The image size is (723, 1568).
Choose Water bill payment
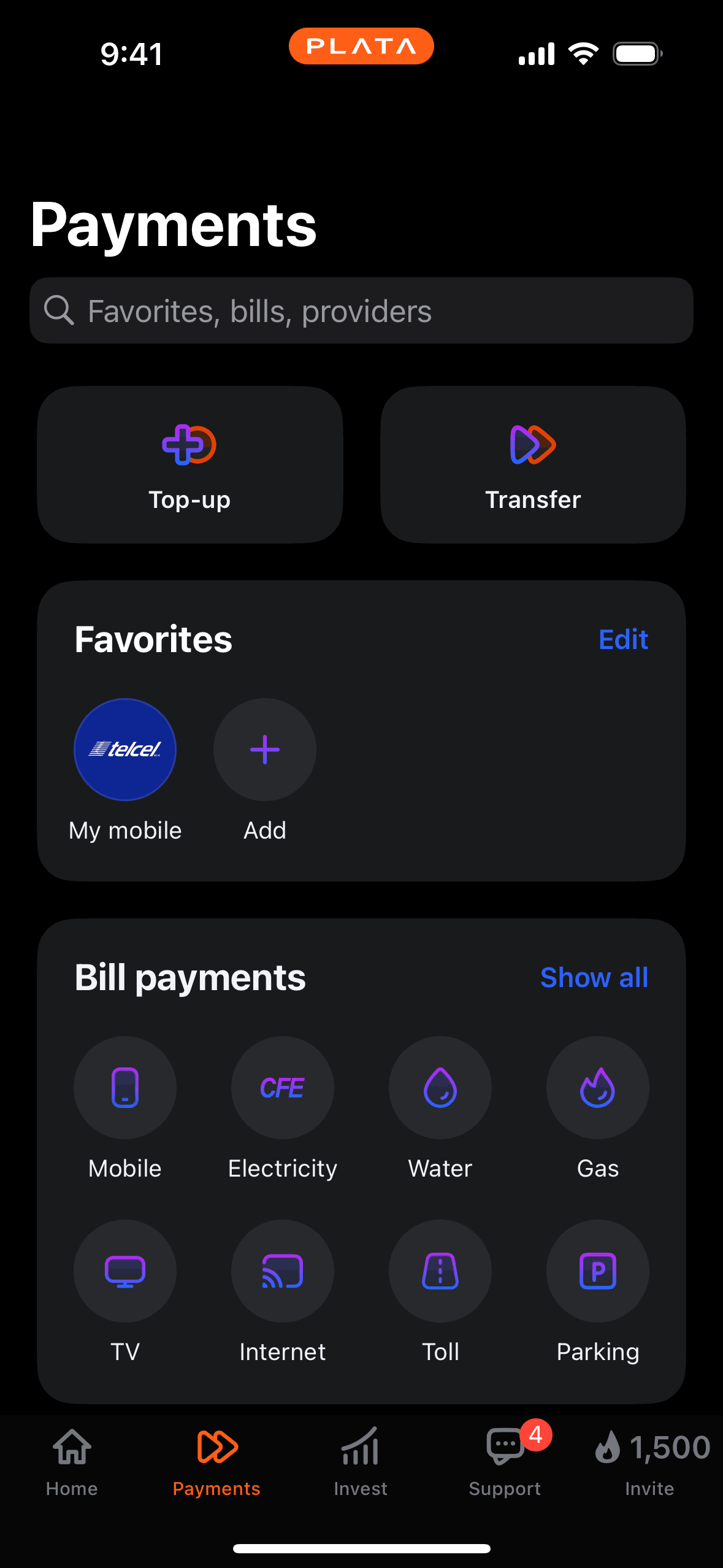click(x=440, y=1088)
